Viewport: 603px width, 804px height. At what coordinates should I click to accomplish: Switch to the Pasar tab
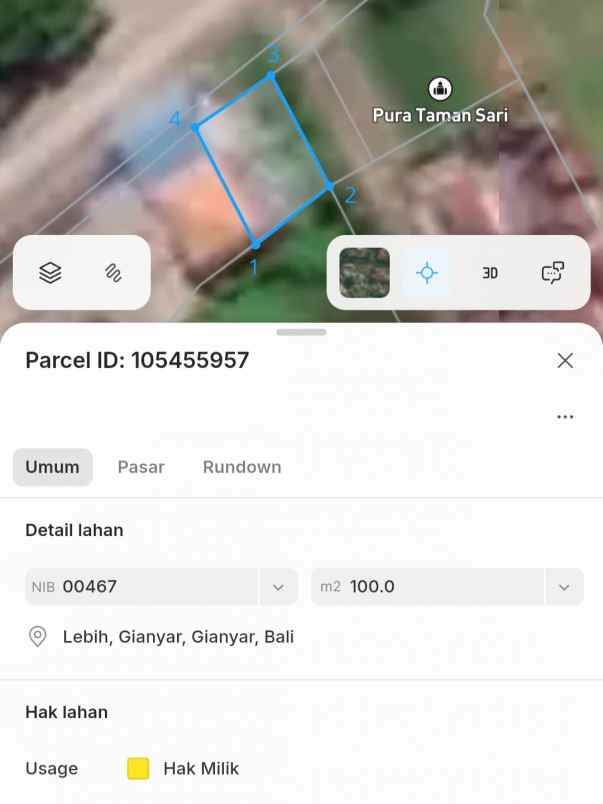[x=141, y=467]
